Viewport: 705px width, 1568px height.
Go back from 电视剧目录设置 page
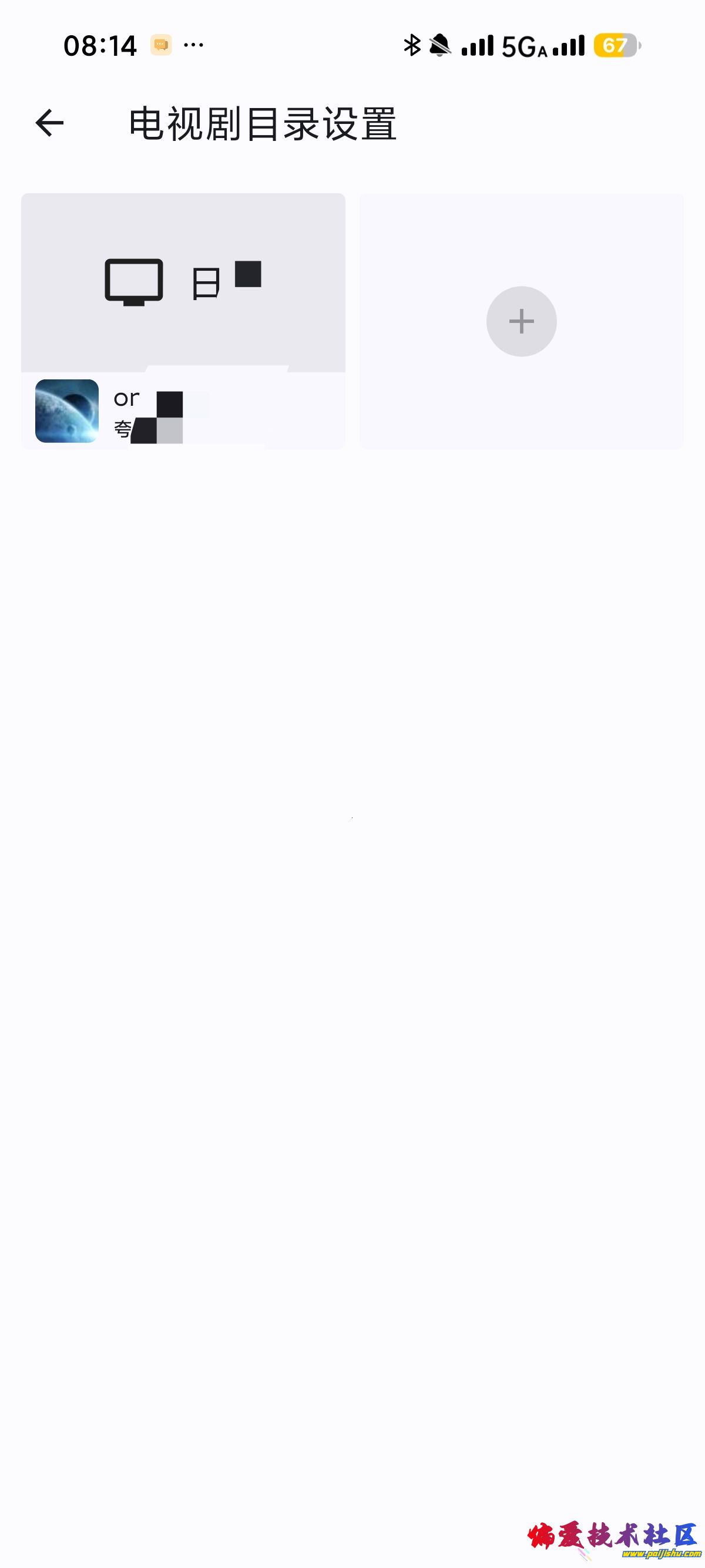pyautogui.click(x=49, y=123)
